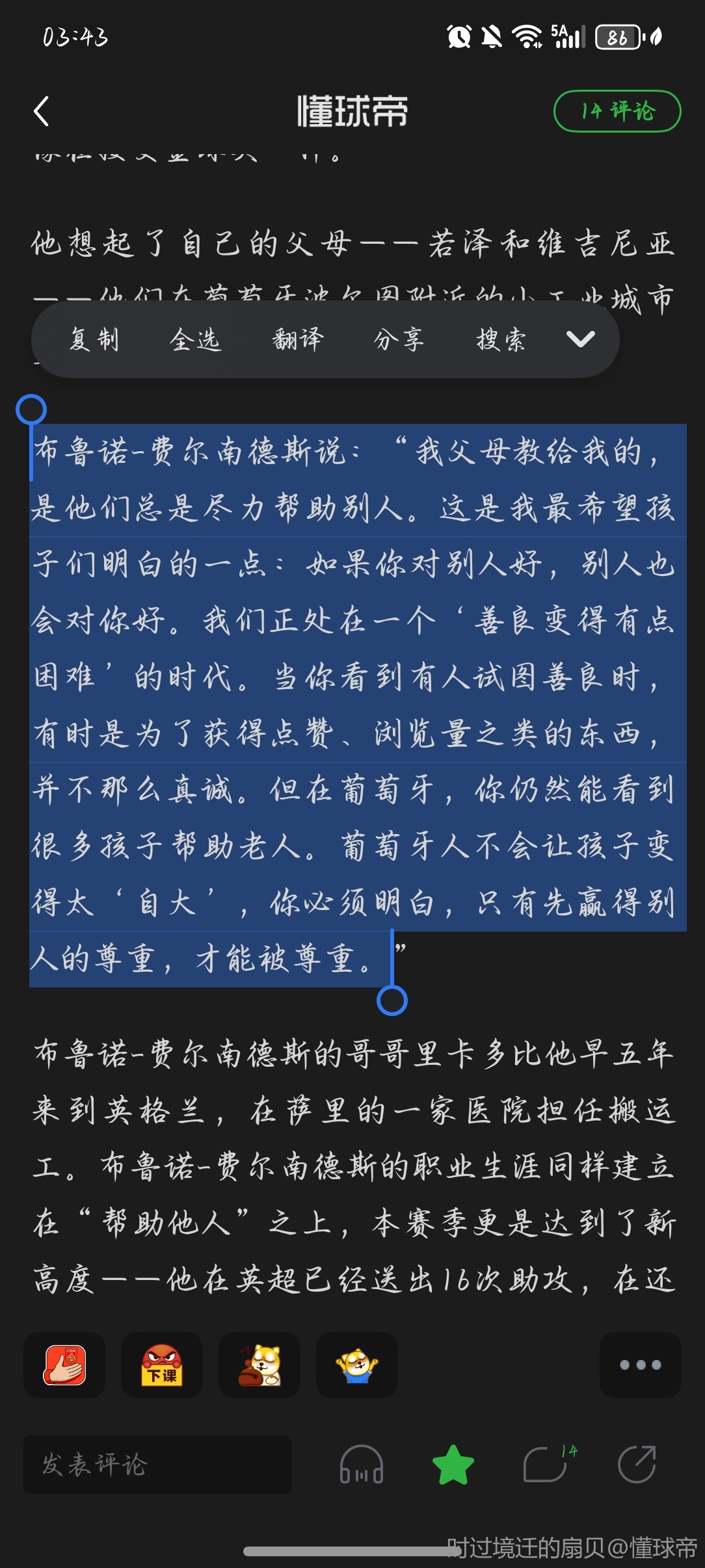
Task: Select the dog with money bag sticker
Action: tap(259, 1365)
